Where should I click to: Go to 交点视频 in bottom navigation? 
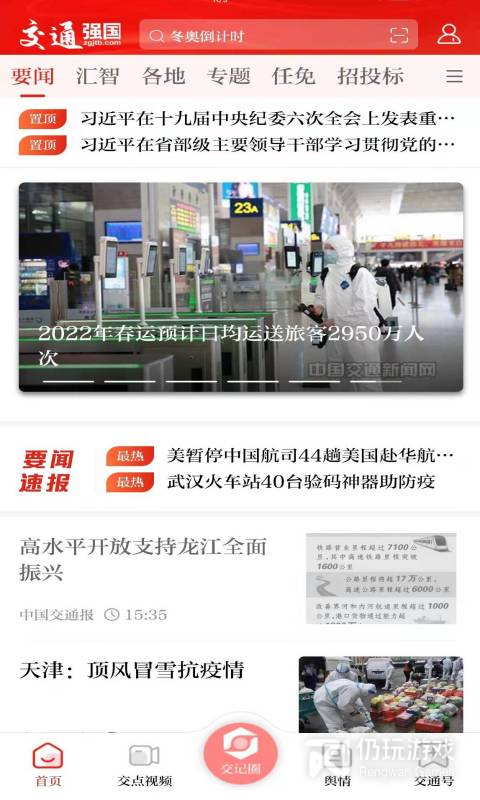[144, 765]
